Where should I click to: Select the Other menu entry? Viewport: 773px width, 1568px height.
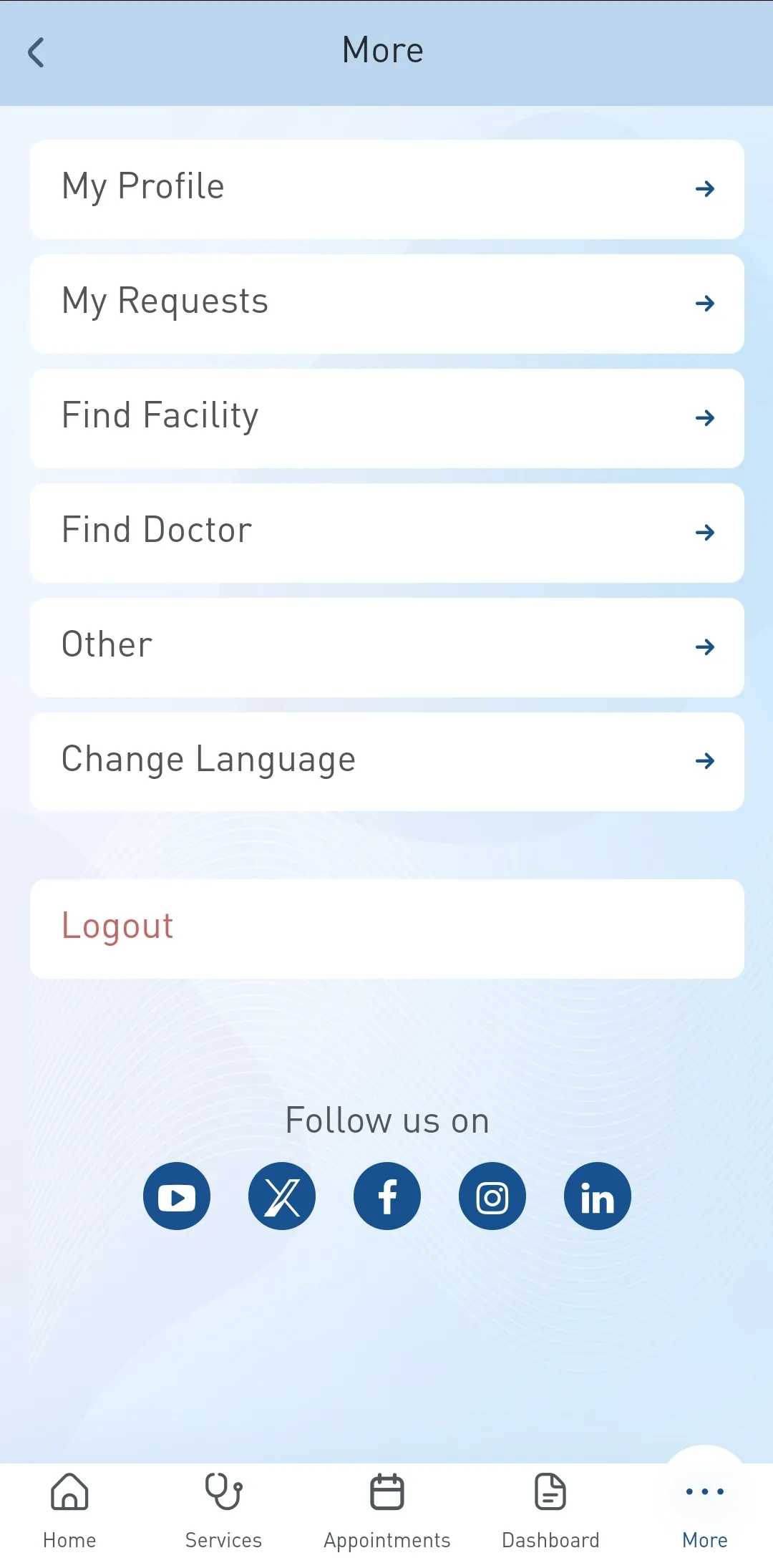tap(386, 647)
